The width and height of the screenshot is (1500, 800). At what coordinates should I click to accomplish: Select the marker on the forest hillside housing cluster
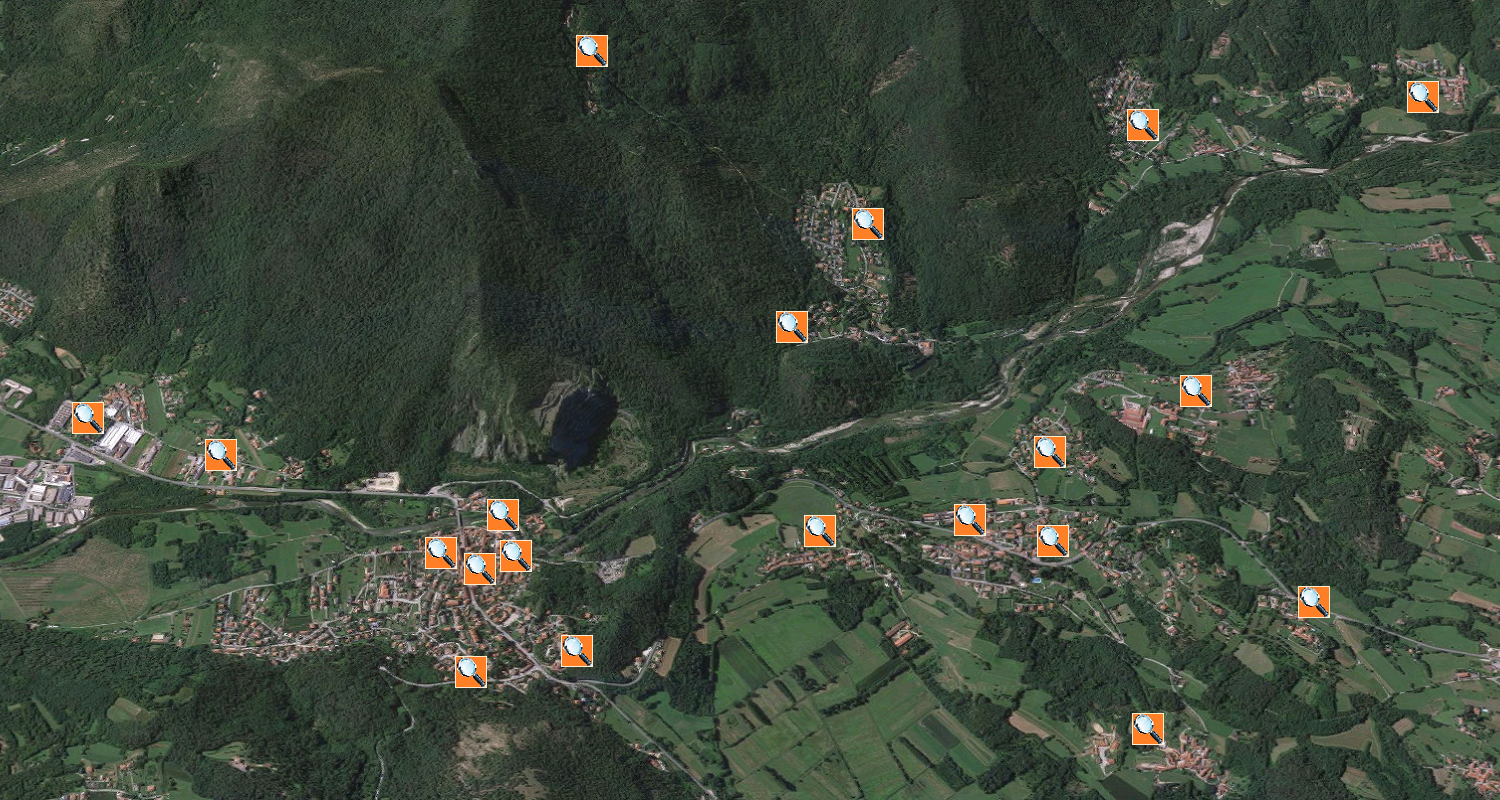867,223
